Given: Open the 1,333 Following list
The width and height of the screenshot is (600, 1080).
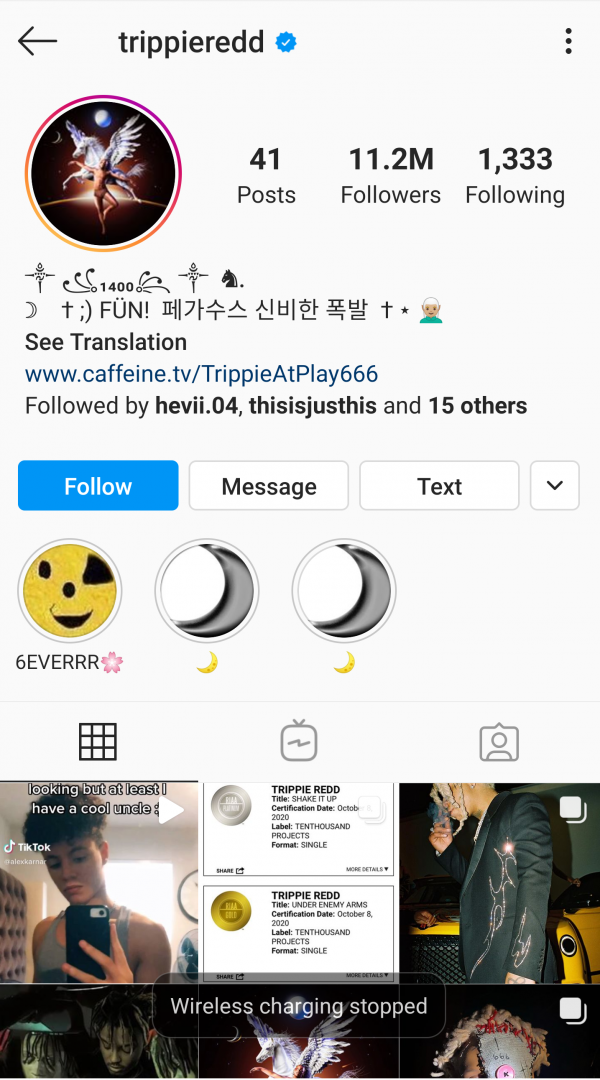Looking at the screenshot, I should click(514, 175).
